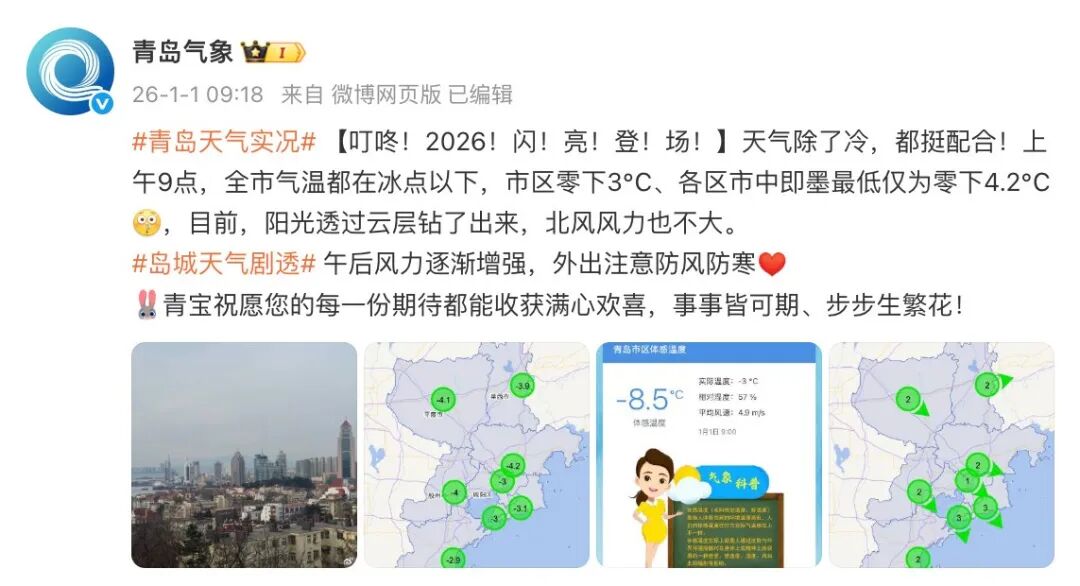
Task: Open the temperature map image
Action: (476, 455)
